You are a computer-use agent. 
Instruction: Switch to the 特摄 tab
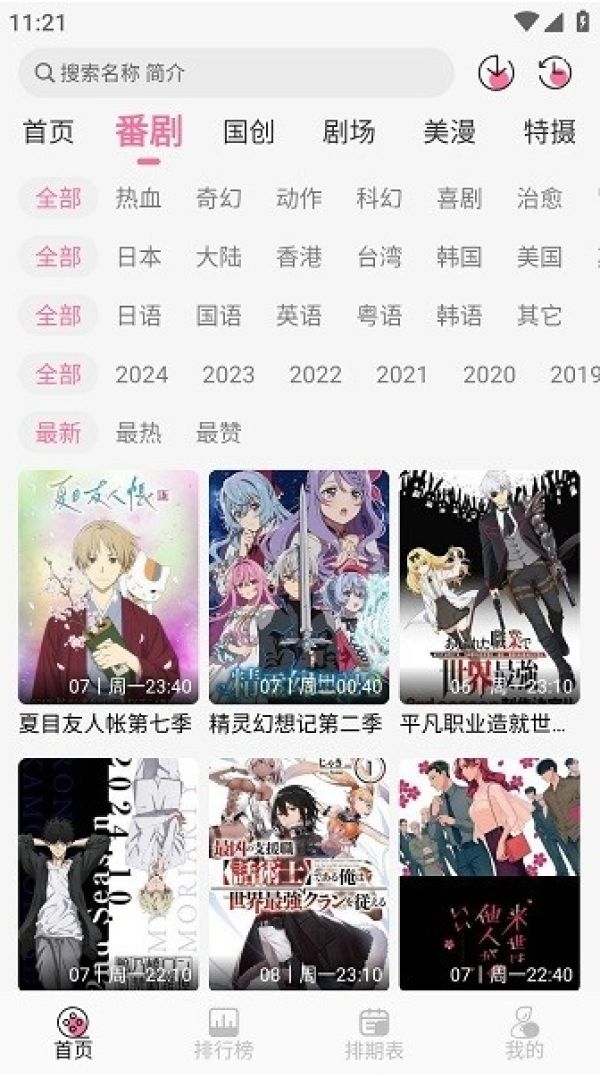point(549,132)
